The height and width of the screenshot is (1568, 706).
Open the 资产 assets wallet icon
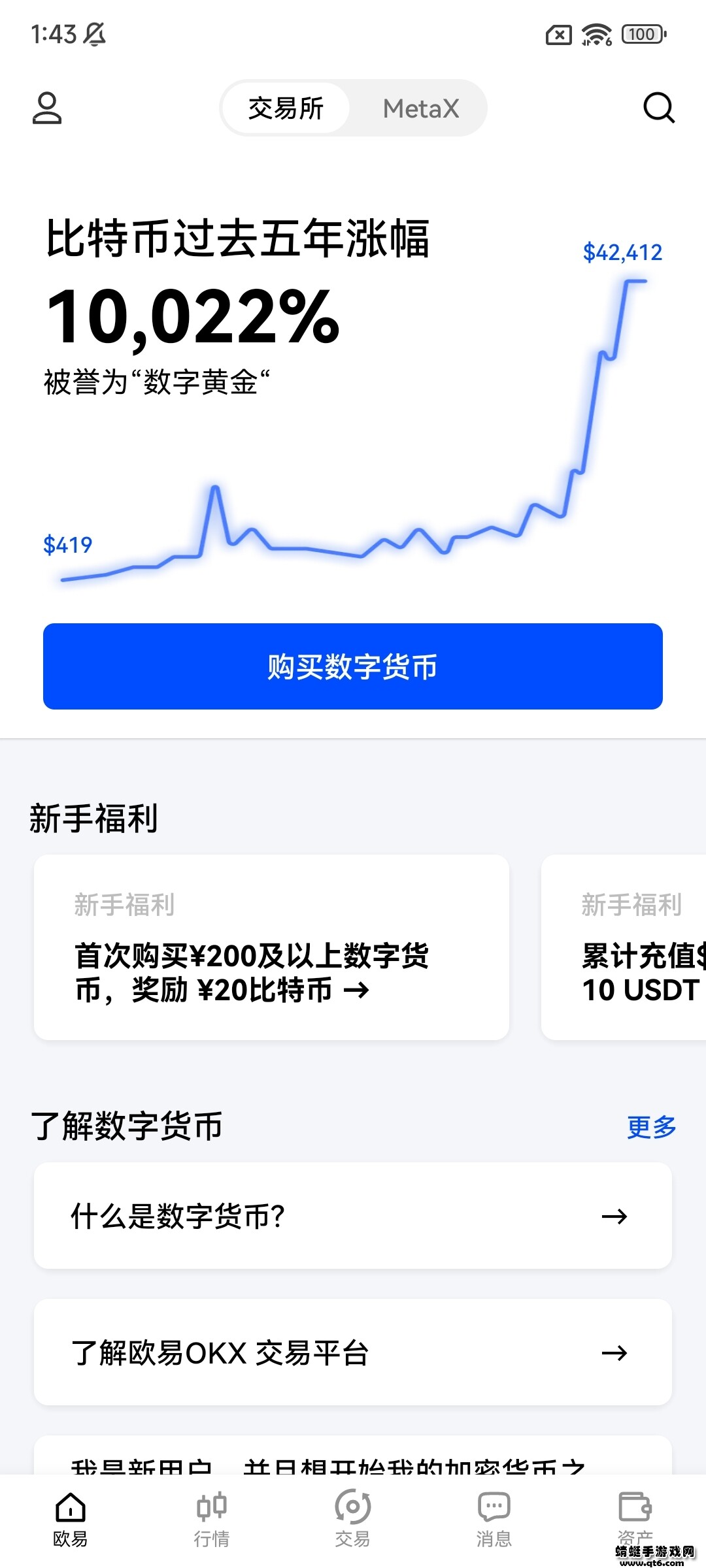tap(635, 1516)
